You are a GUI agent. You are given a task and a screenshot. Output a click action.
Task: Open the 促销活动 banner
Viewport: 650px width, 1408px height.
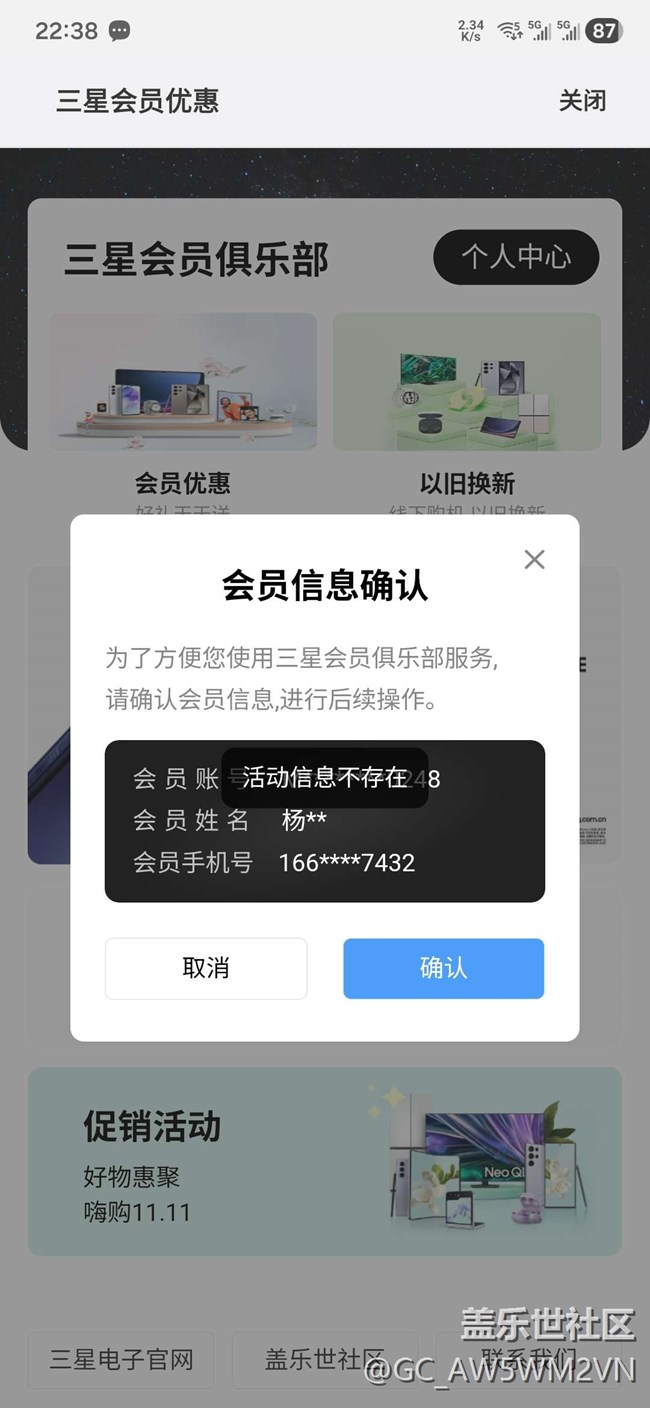click(x=324, y=1161)
